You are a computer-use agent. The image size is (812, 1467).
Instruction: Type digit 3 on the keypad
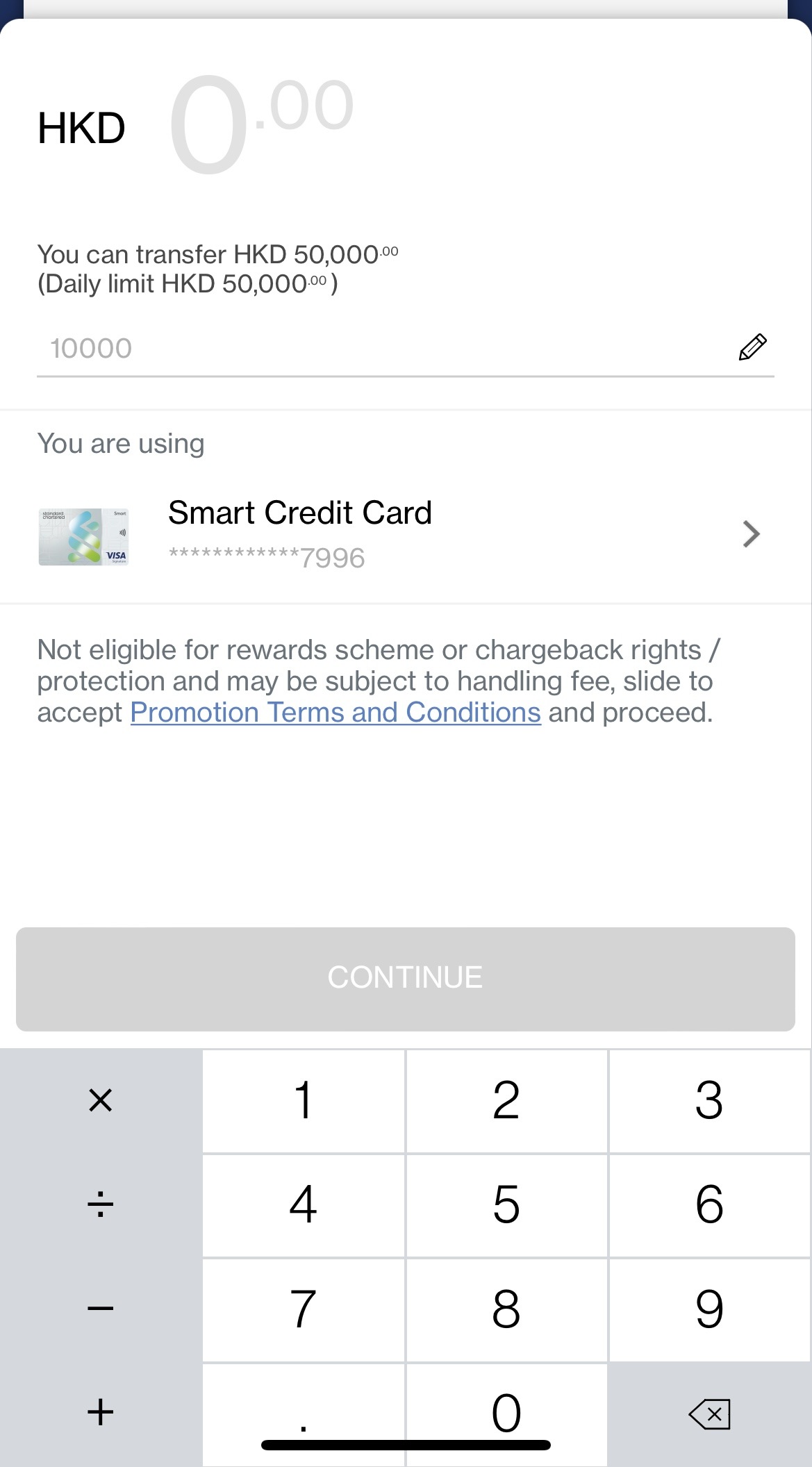(x=709, y=1101)
